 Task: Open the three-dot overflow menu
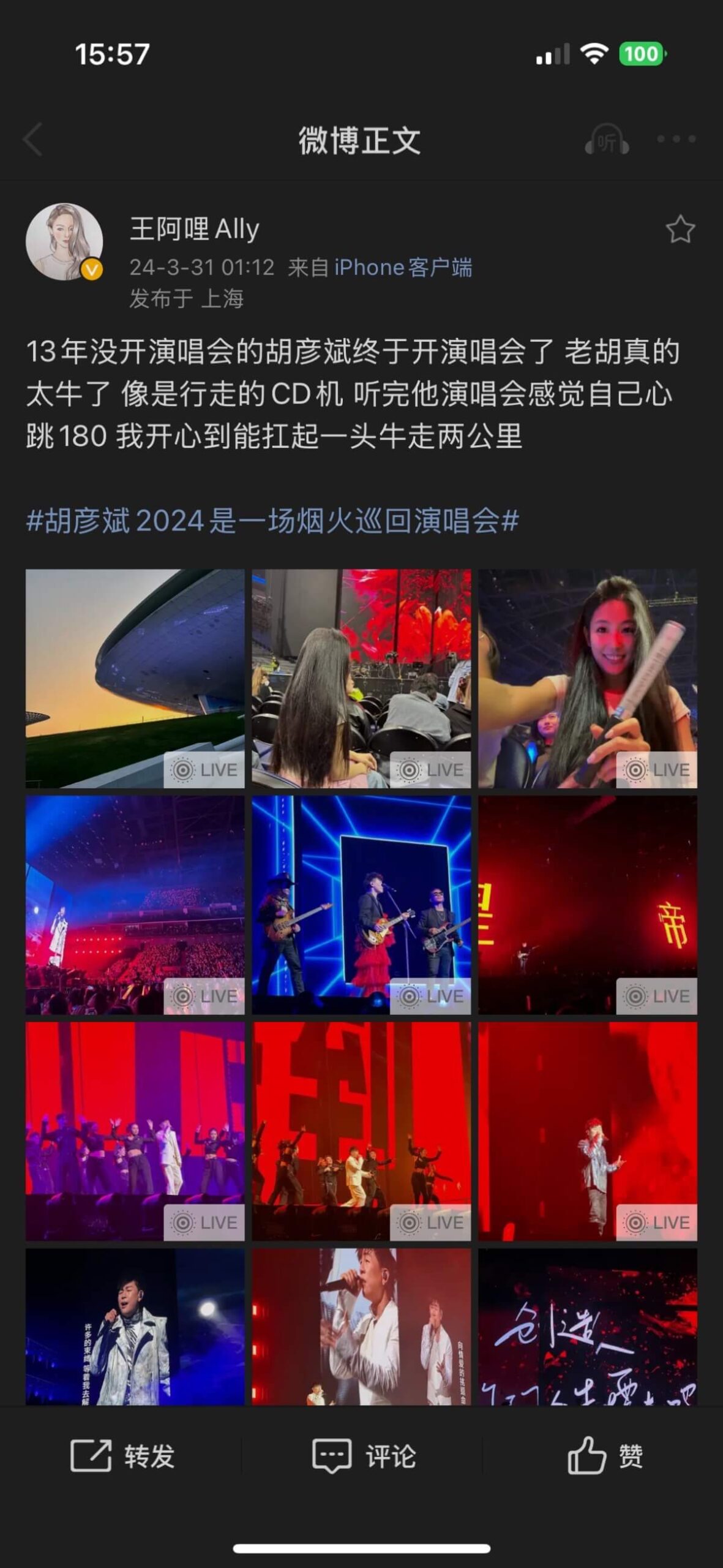(676, 140)
